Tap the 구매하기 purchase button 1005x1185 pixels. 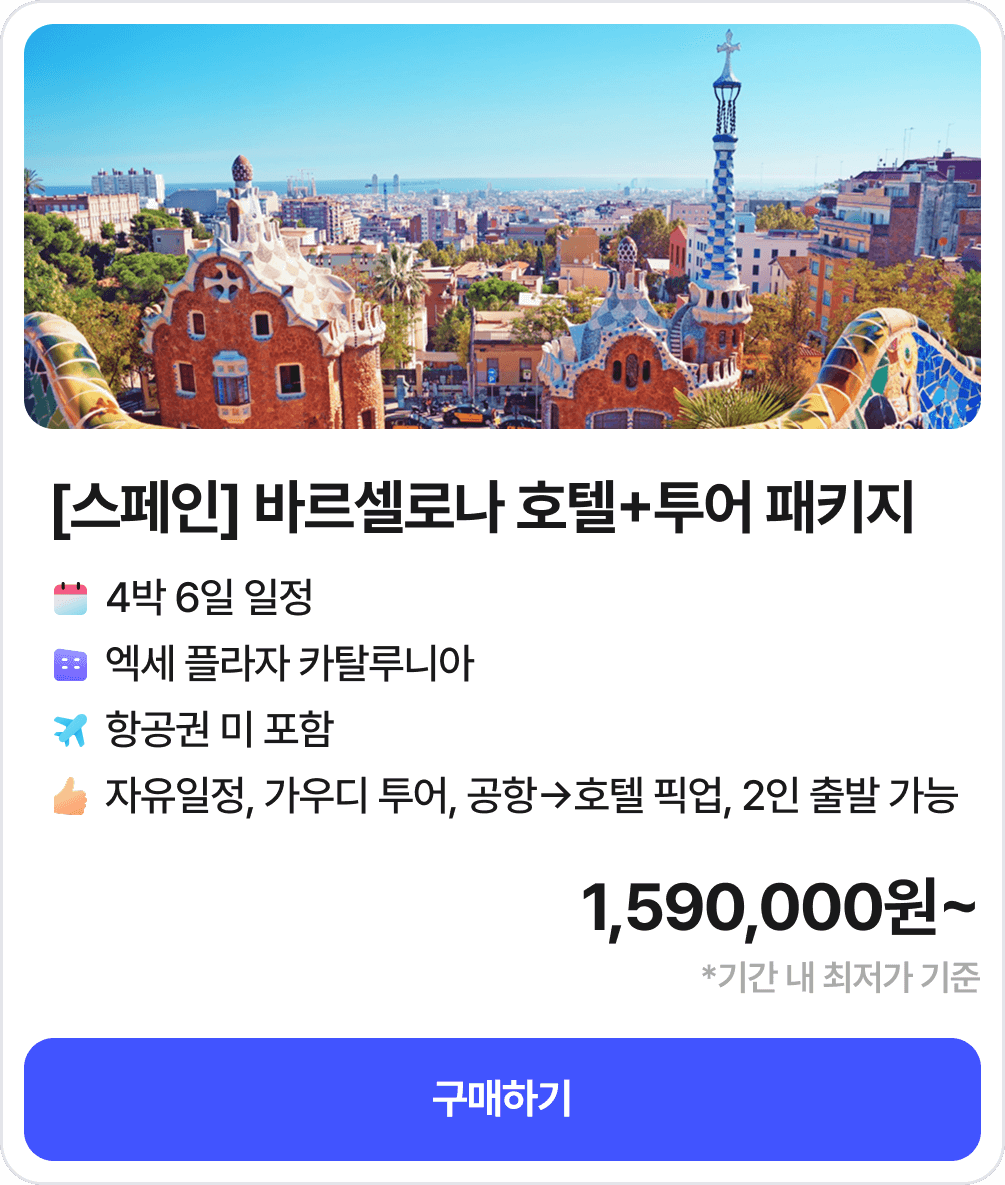click(x=502, y=1099)
